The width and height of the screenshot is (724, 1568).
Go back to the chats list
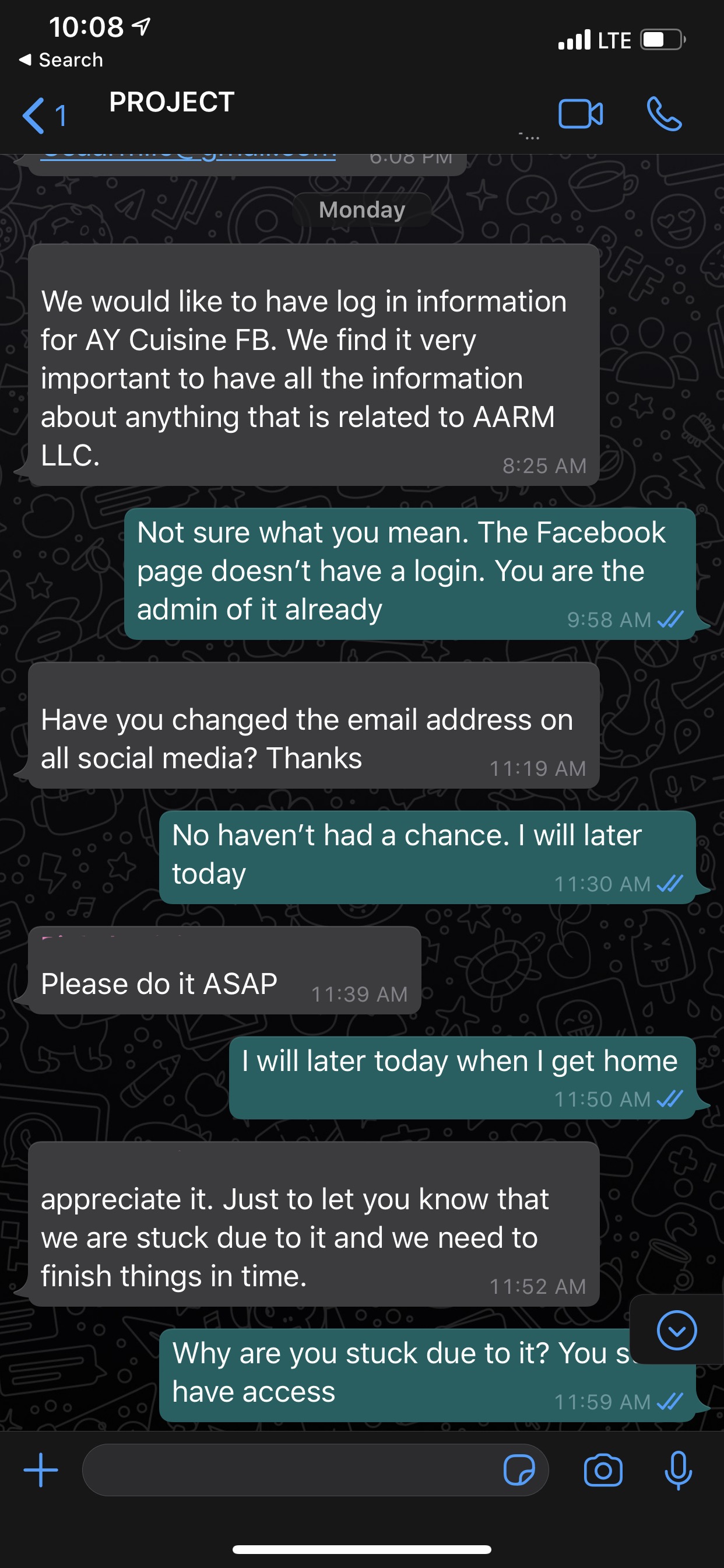coord(44,115)
